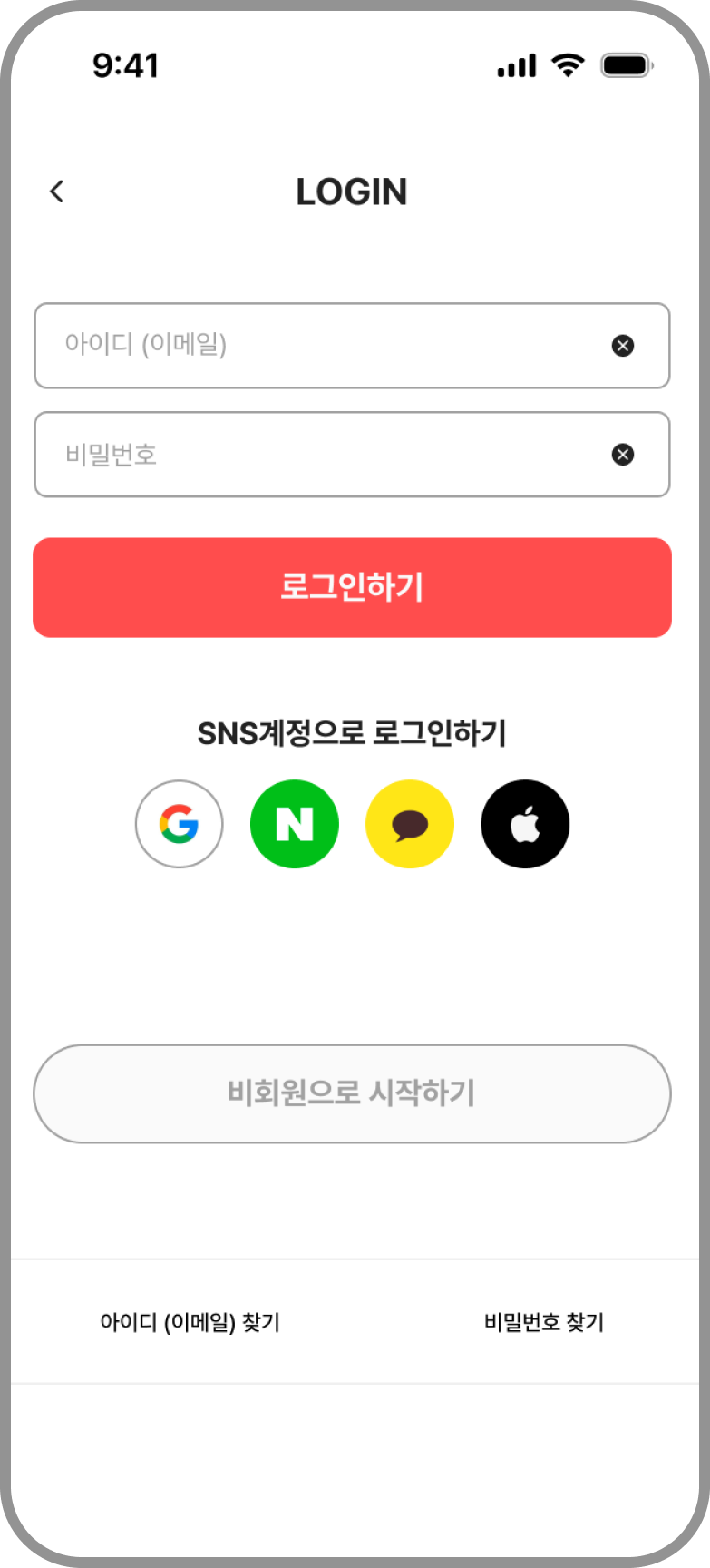The width and height of the screenshot is (710, 1568).
Task: Sign in with Apple account
Action: (525, 824)
